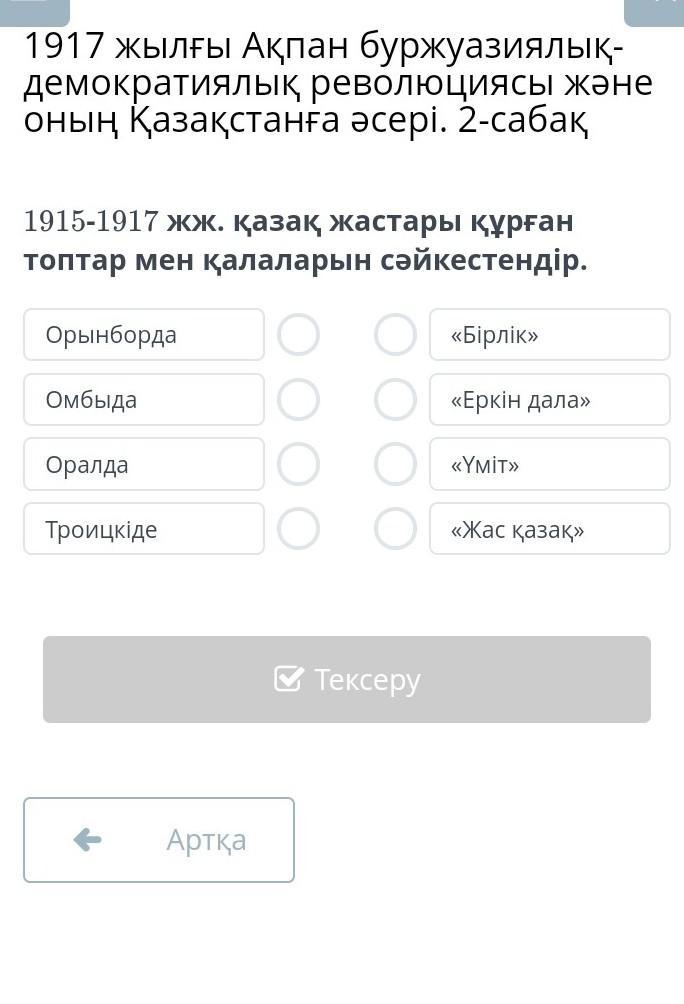Viewport: 684px width, 1004px height.
Task: Select the circle beside «Бірлік»
Action: (x=395, y=335)
